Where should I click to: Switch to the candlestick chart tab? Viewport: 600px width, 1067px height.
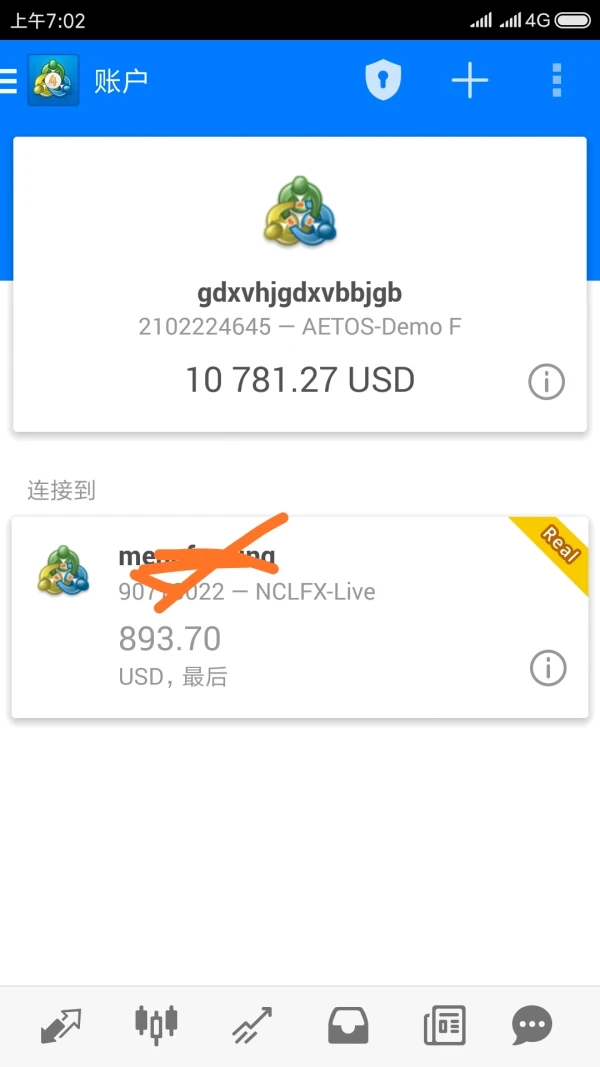pos(156,1025)
